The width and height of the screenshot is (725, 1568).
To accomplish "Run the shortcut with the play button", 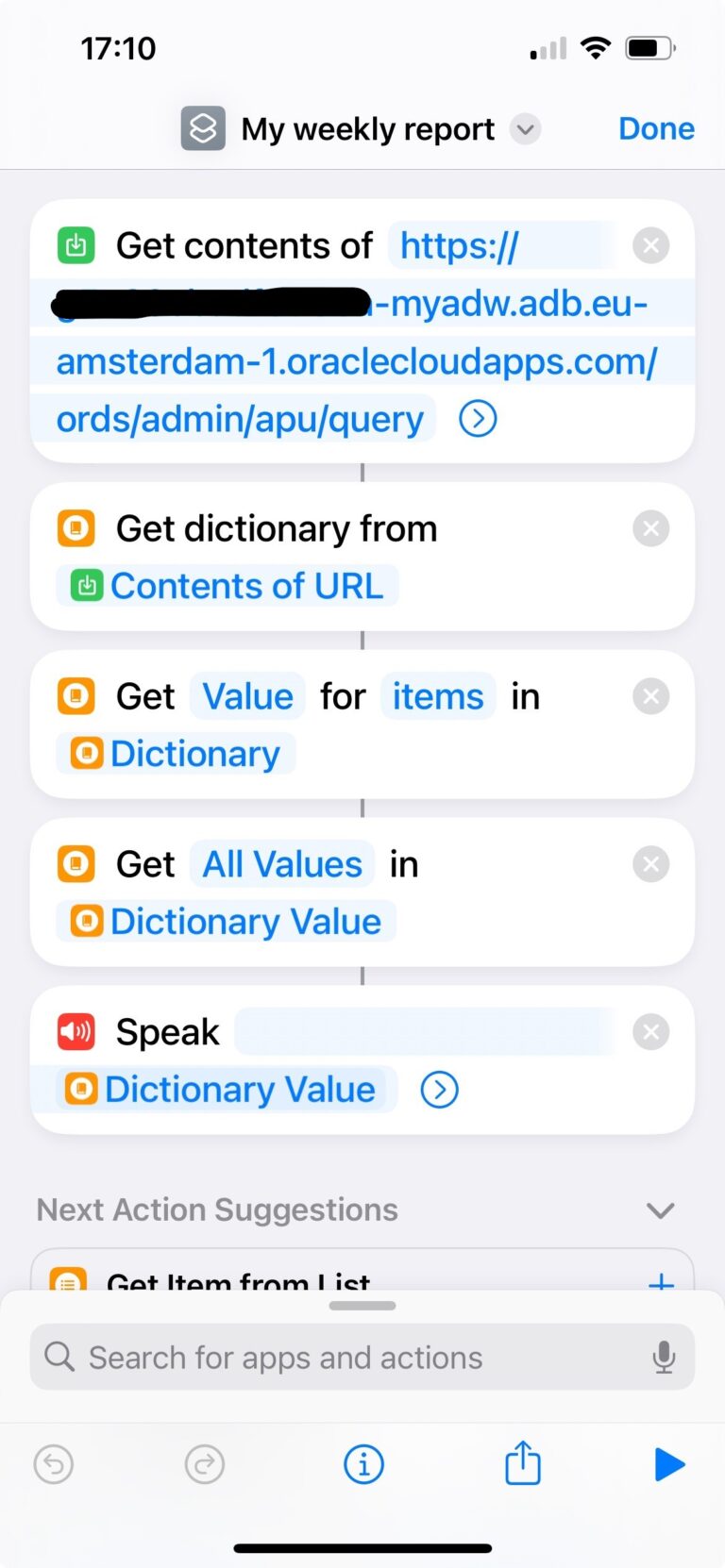I will 668,1464.
